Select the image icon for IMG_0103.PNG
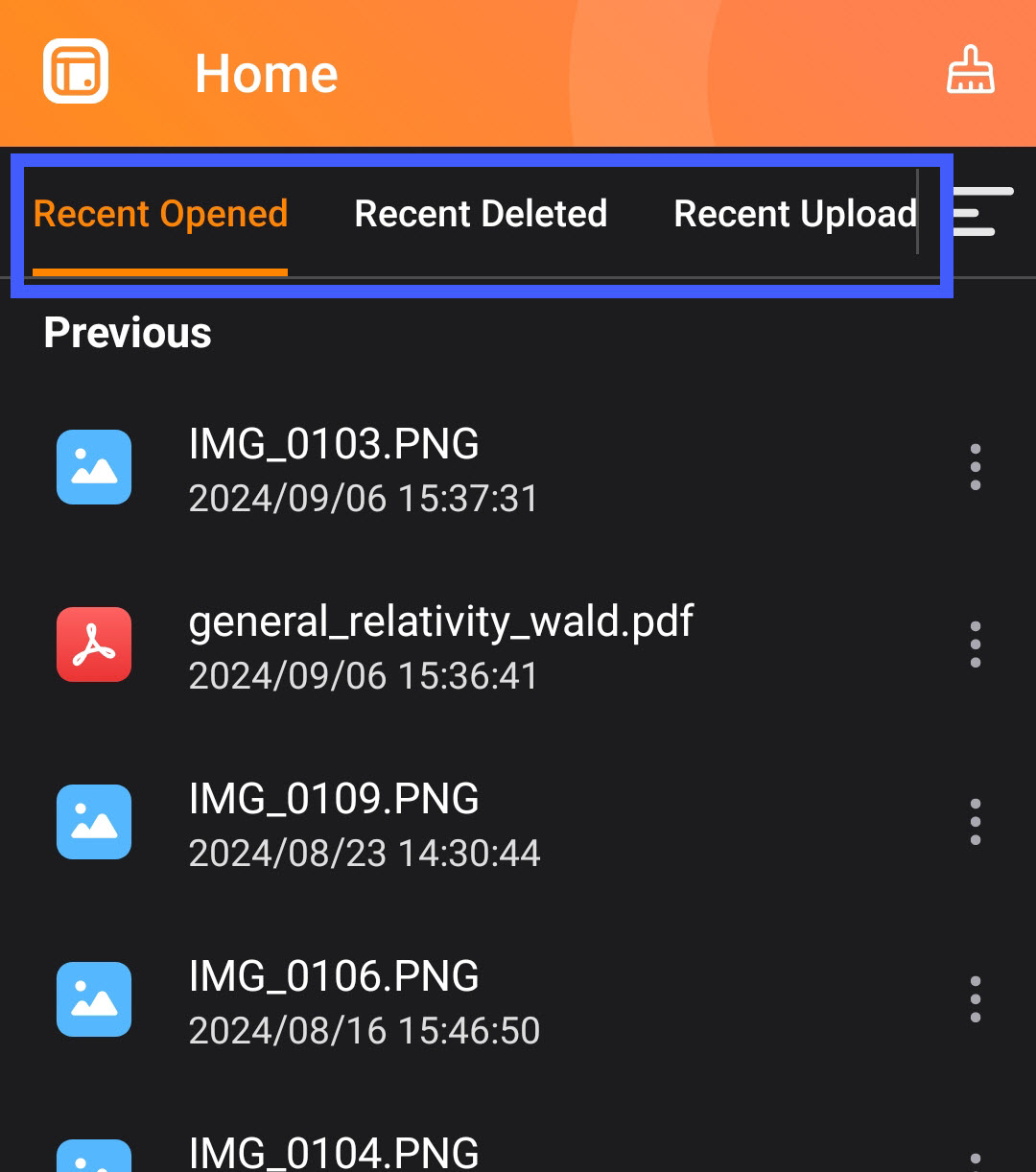1036x1172 pixels. tap(93, 467)
